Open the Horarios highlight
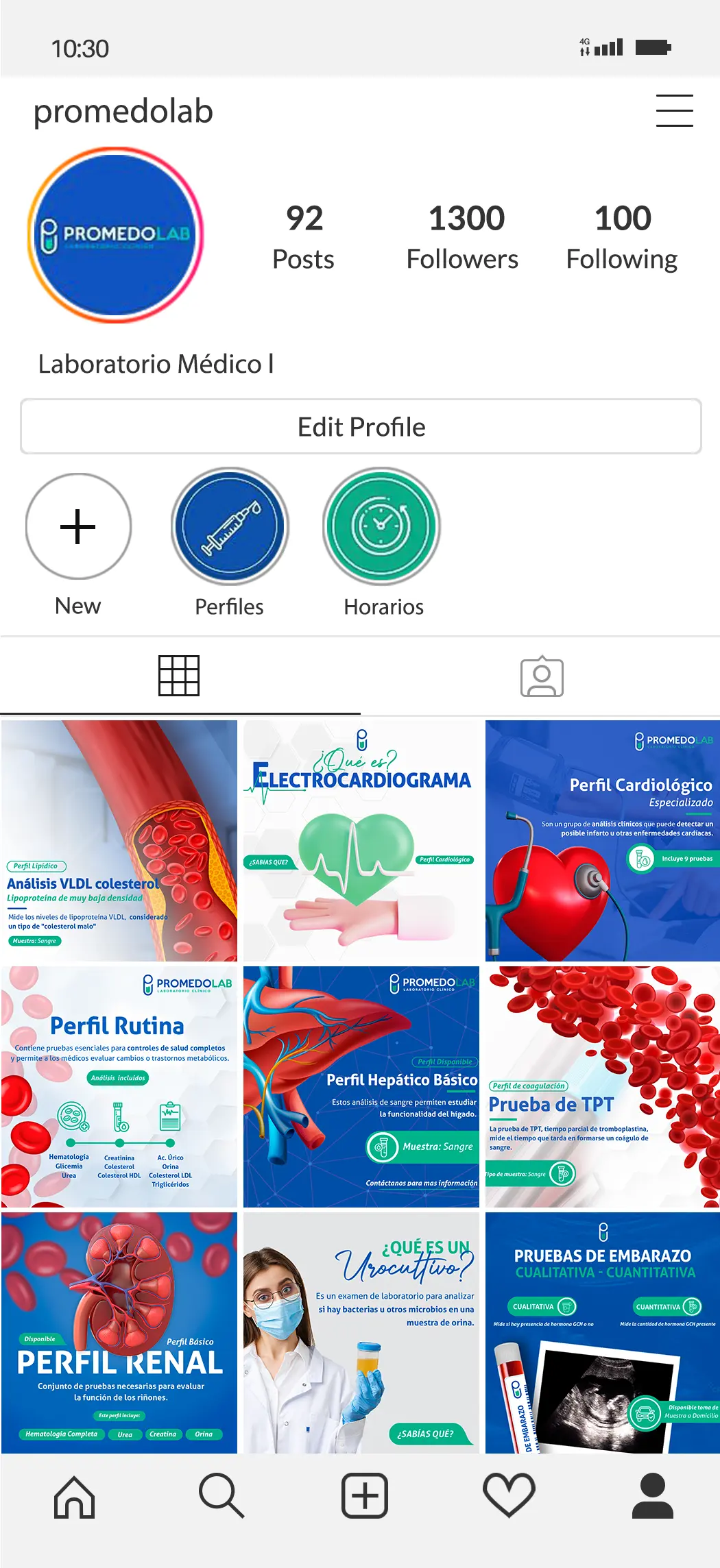Viewport: 720px width, 1568px height. coord(381,526)
